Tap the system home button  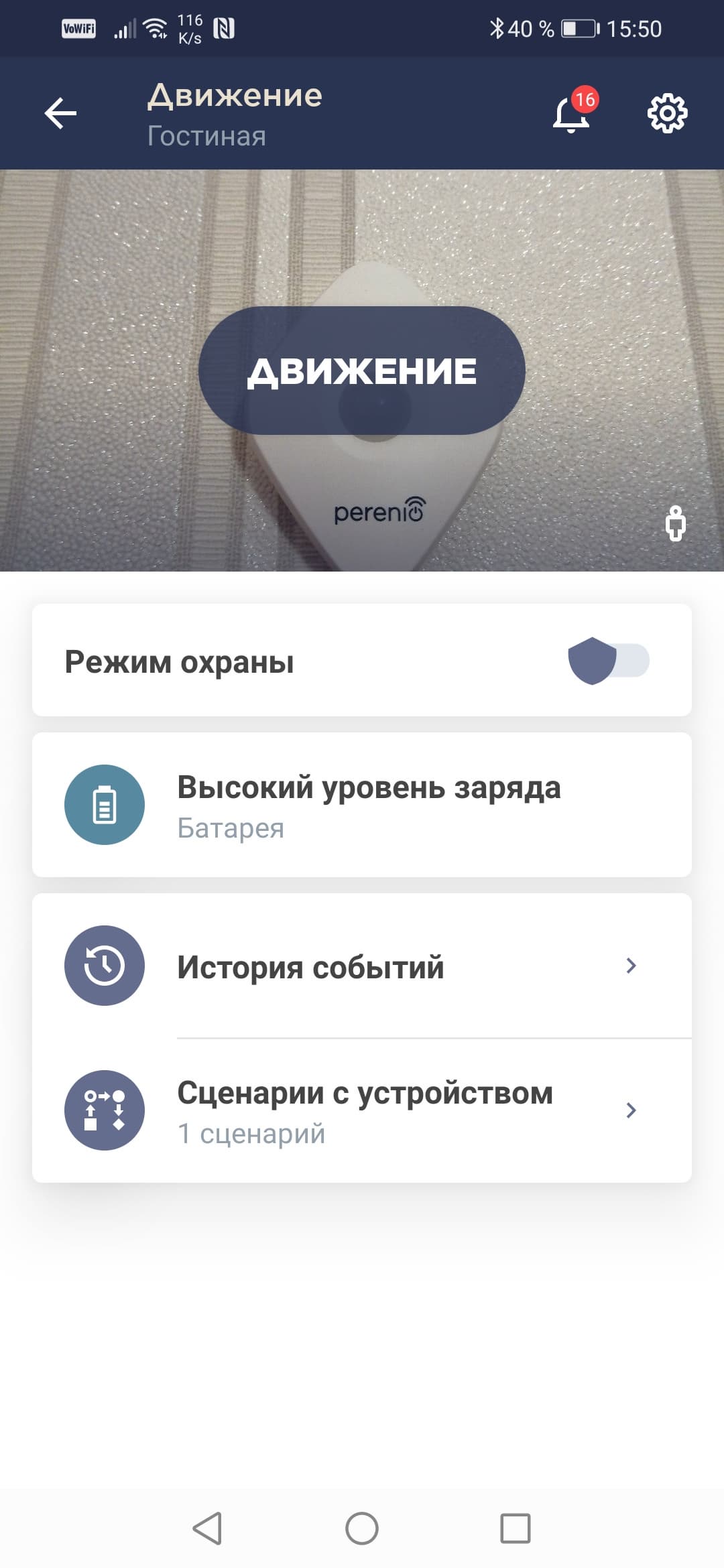tap(362, 1529)
